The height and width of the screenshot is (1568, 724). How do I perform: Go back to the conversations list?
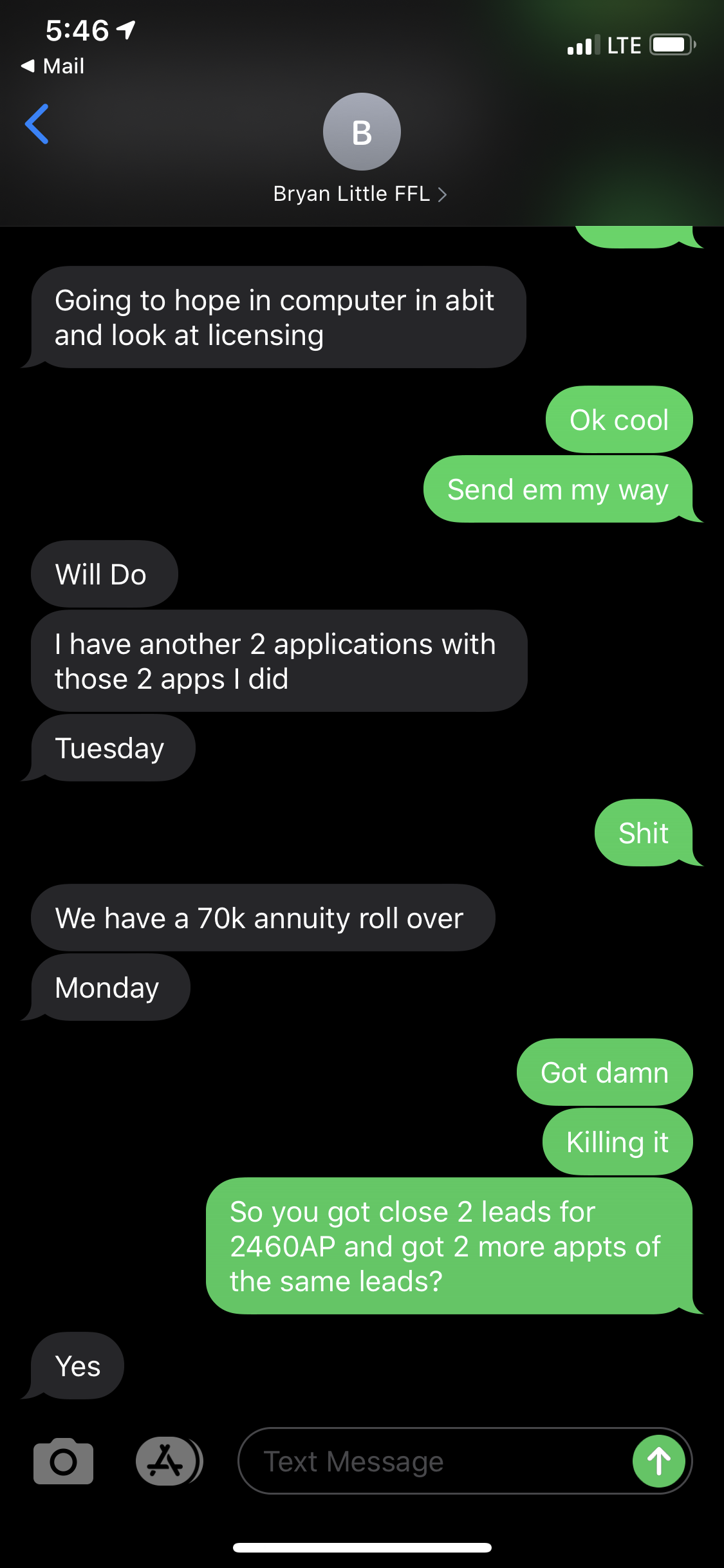[x=37, y=124]
